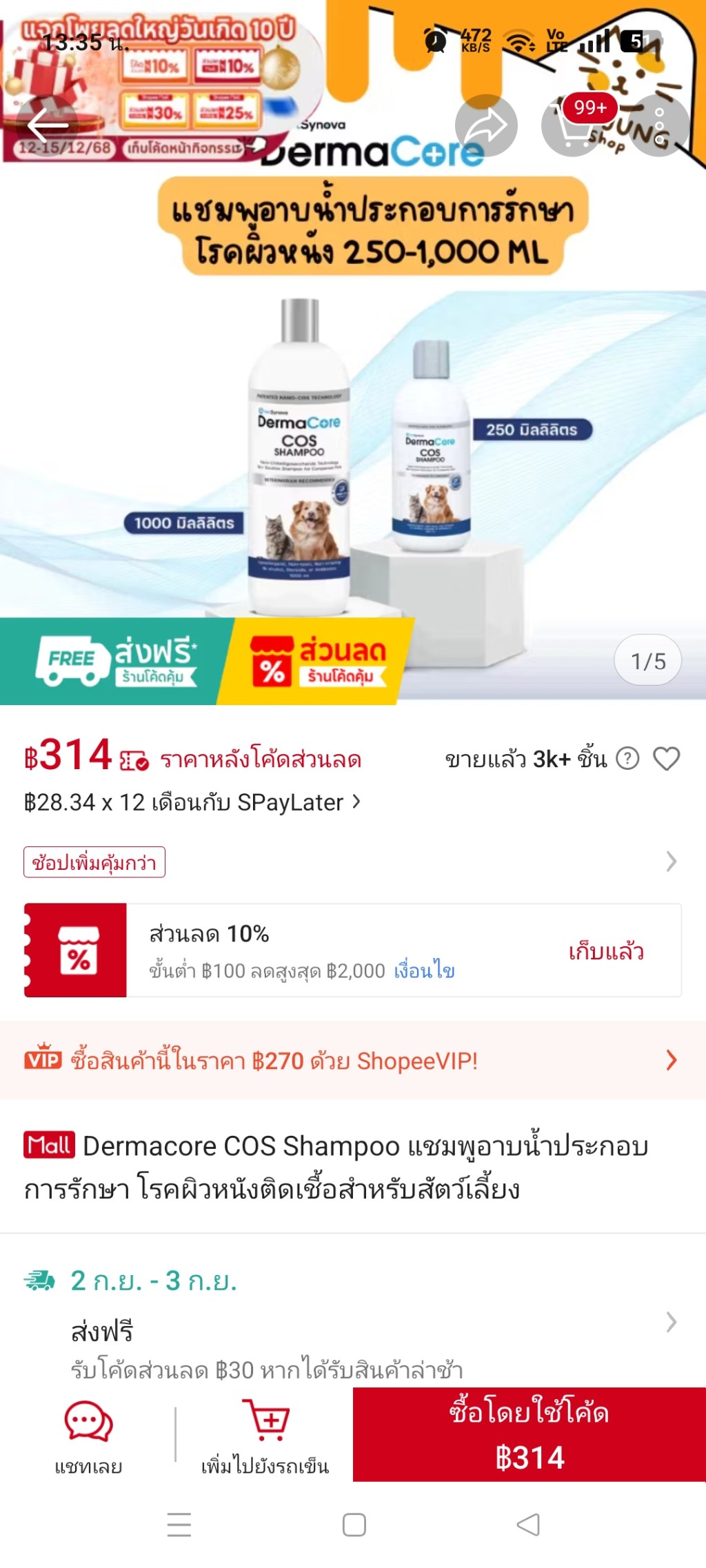Open sold count help question mark

627,759
